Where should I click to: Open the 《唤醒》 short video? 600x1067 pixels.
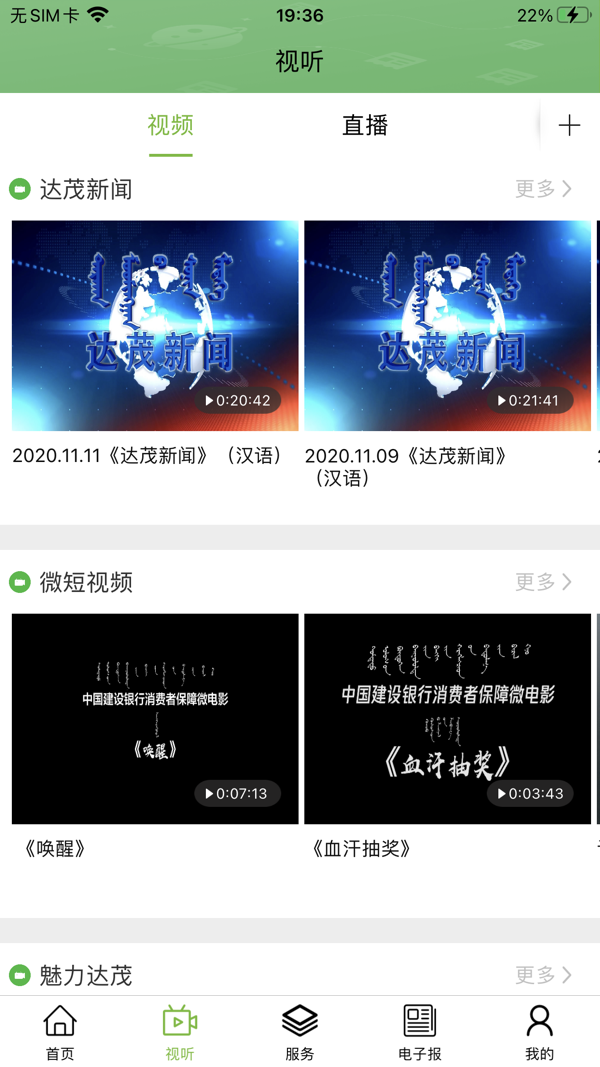[155, 719]
